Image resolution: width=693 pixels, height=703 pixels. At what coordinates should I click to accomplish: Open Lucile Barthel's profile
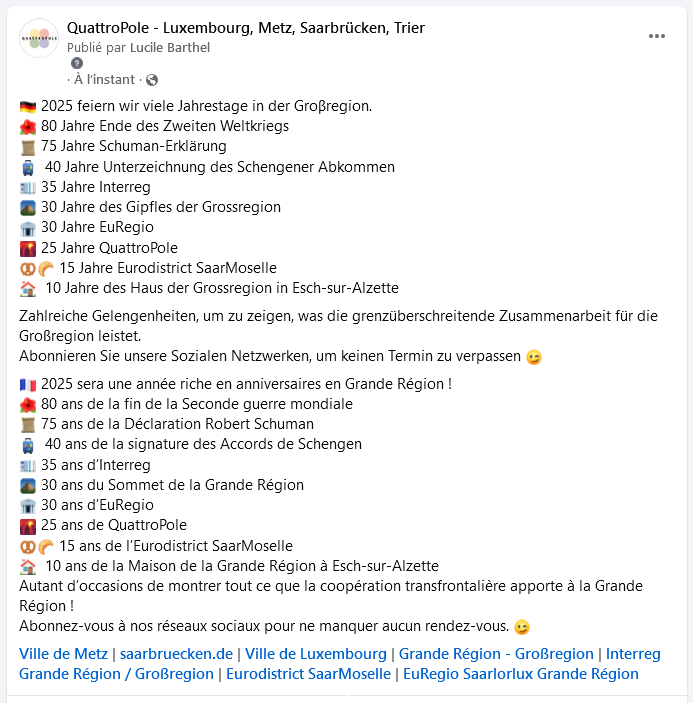(167, 47)
